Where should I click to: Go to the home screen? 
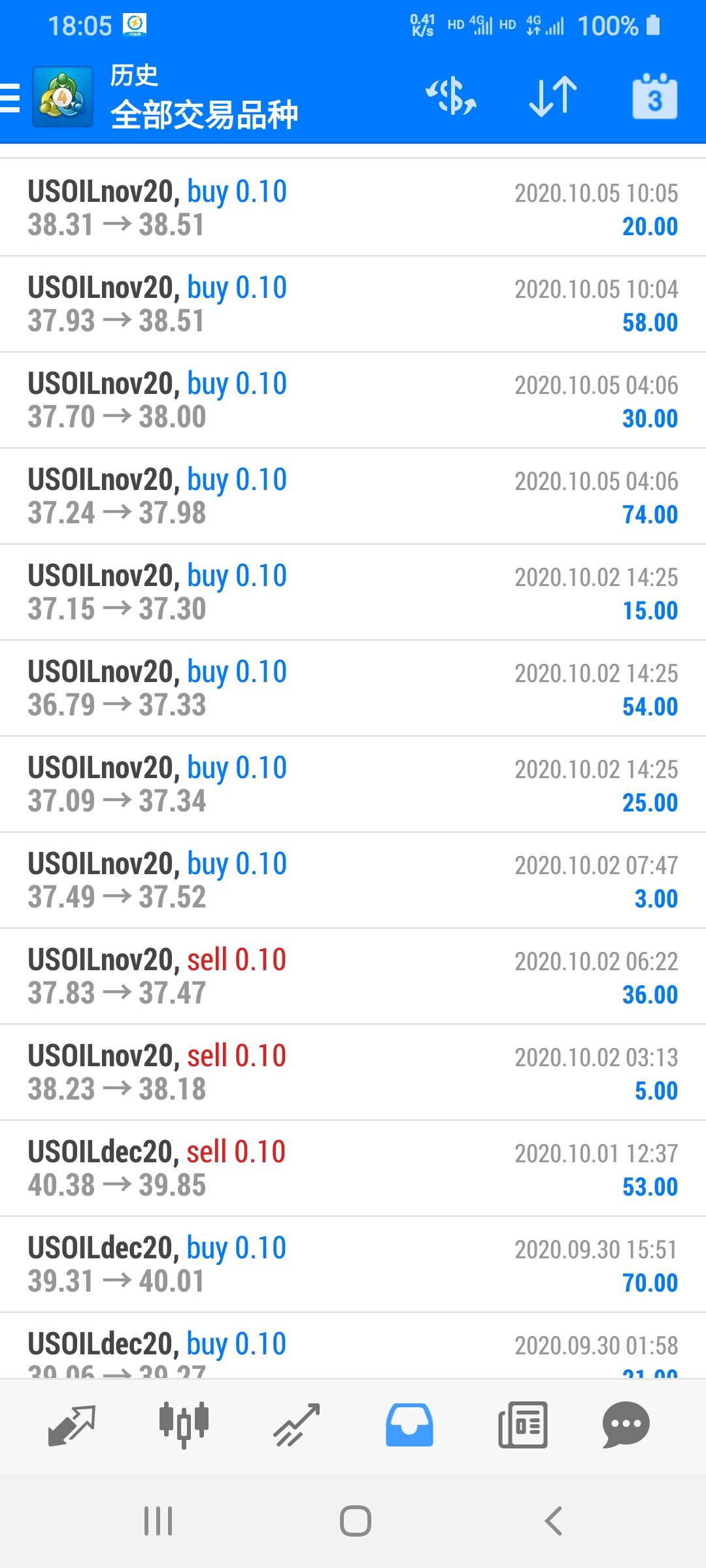pos(355,1521)
